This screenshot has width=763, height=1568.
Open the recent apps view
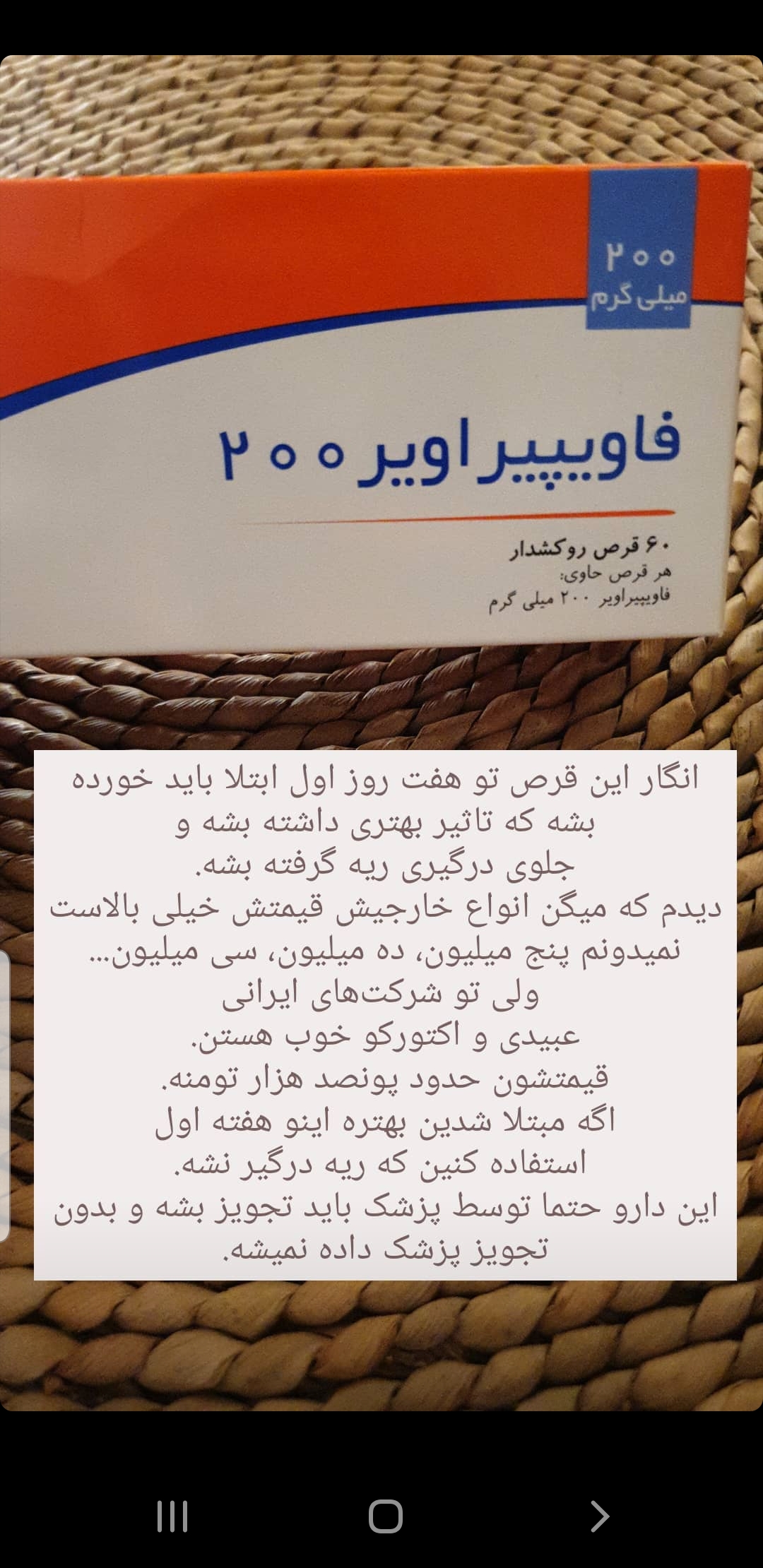(172, 1516)
